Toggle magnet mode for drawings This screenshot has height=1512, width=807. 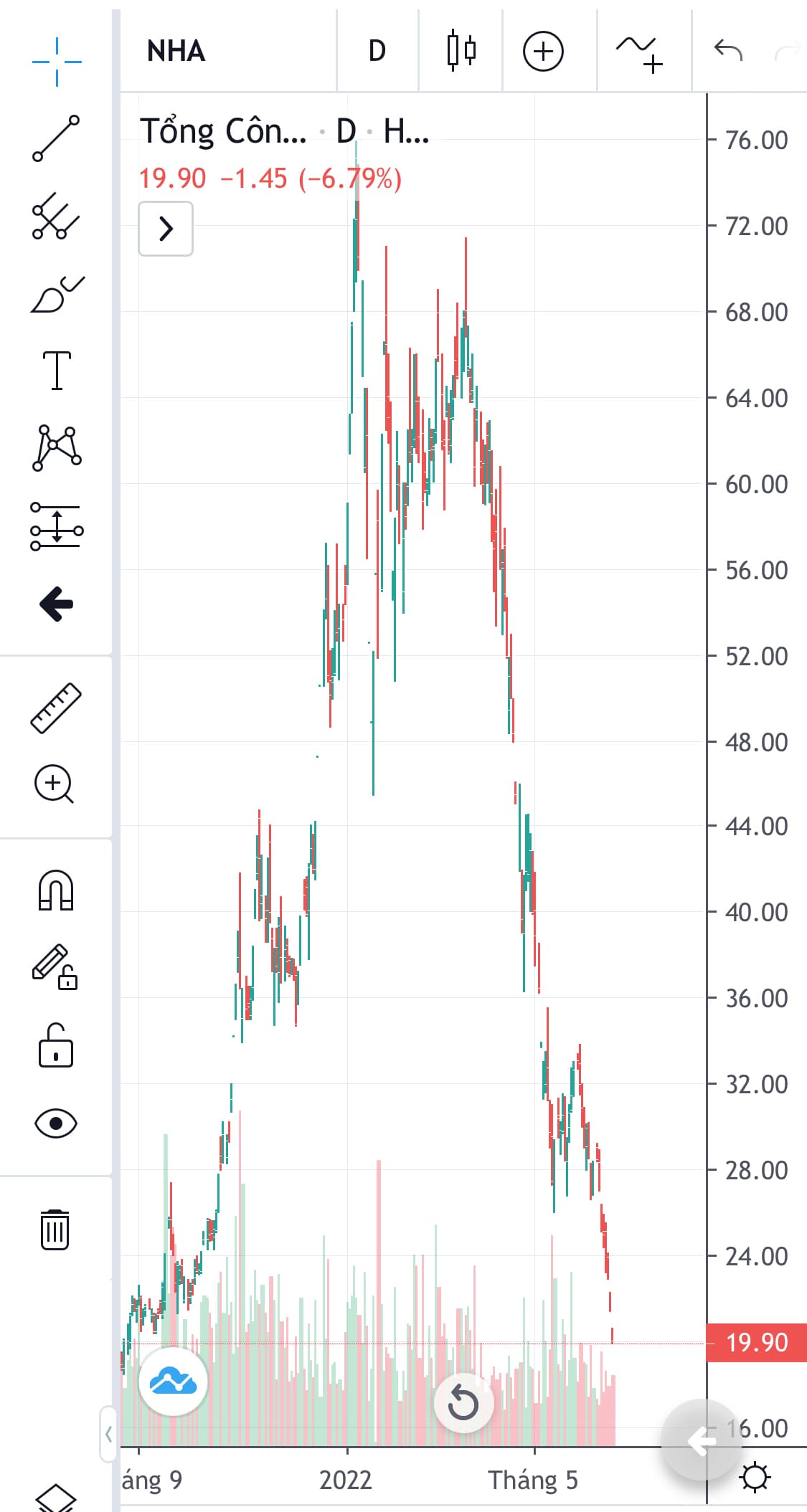[56, 890]
